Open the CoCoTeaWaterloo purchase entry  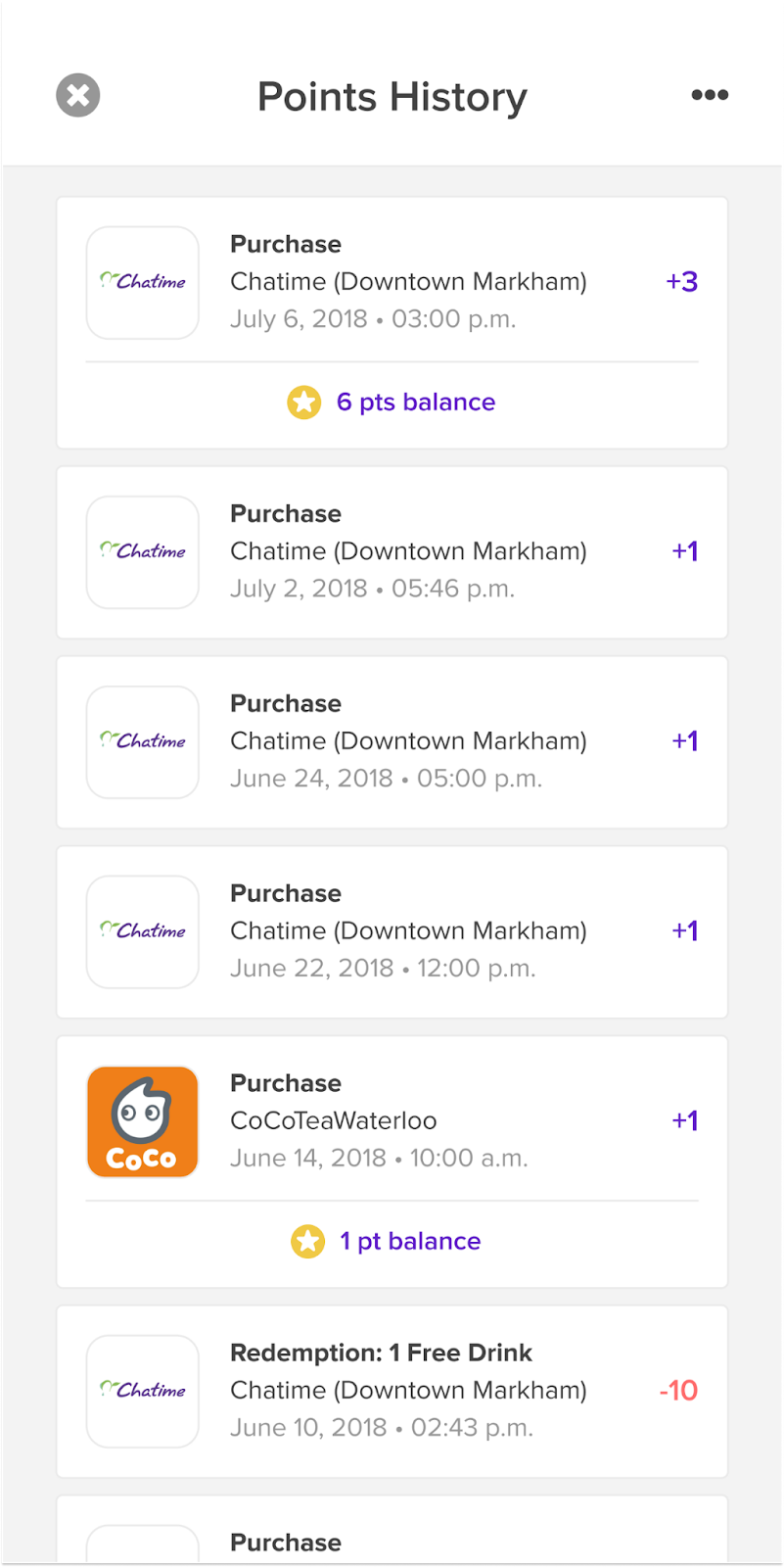[392, 1120]
